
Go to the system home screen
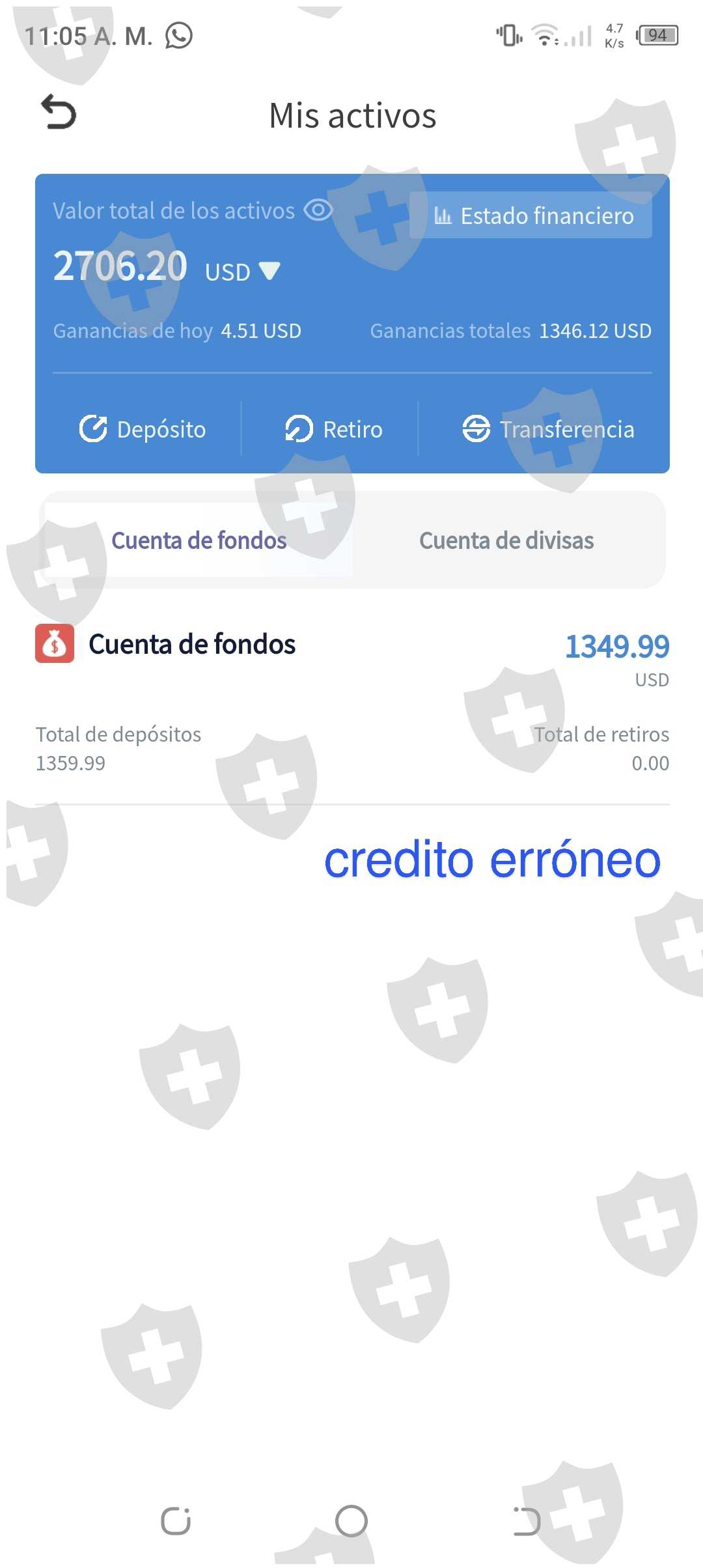pyautogui.click(x=351, y=1521)
